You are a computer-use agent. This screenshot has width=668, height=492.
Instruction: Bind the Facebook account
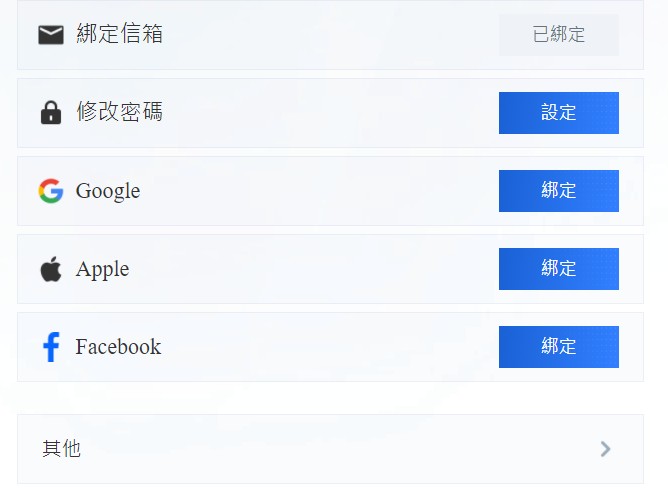click(x=558, y=347)
